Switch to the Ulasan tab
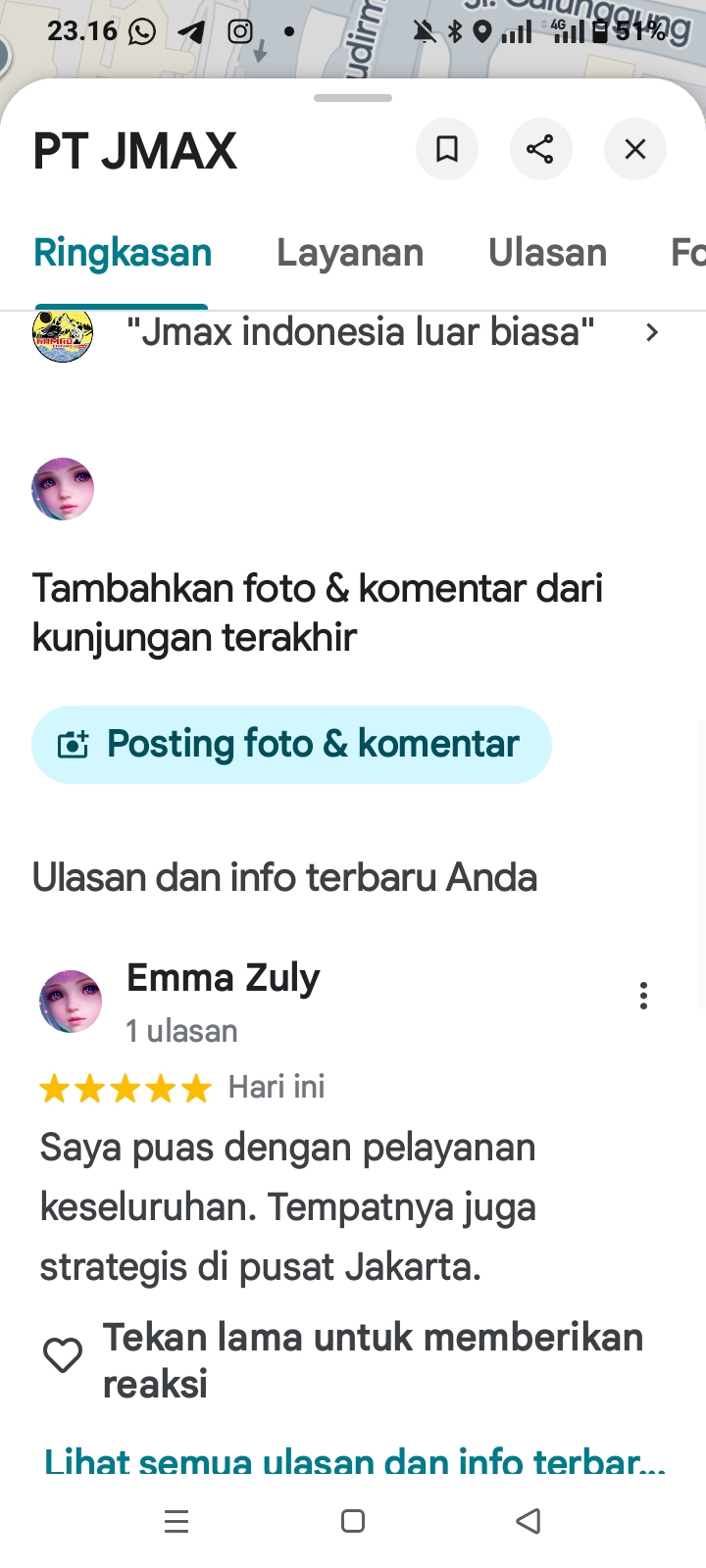 547,253
